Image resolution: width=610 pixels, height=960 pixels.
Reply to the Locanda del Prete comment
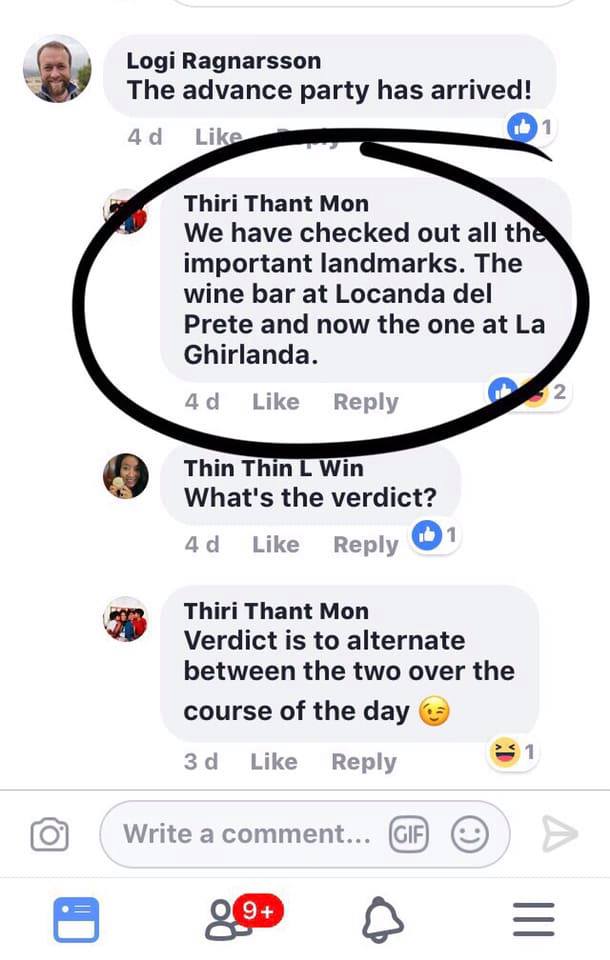365,402
